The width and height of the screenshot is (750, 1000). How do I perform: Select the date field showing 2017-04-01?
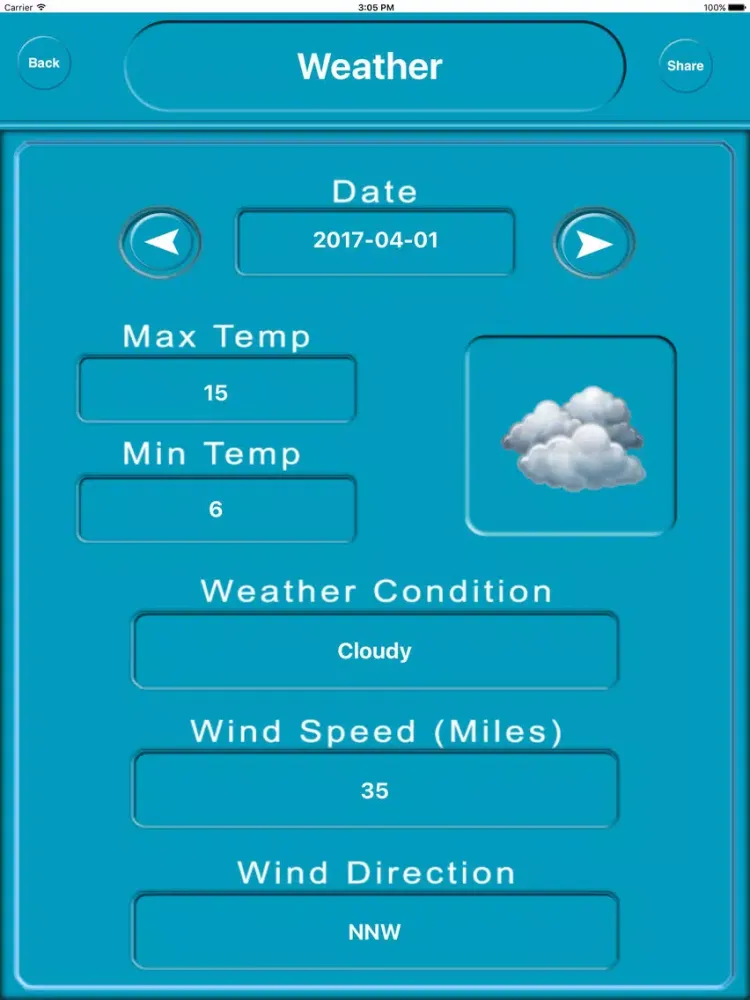[375, 241]
